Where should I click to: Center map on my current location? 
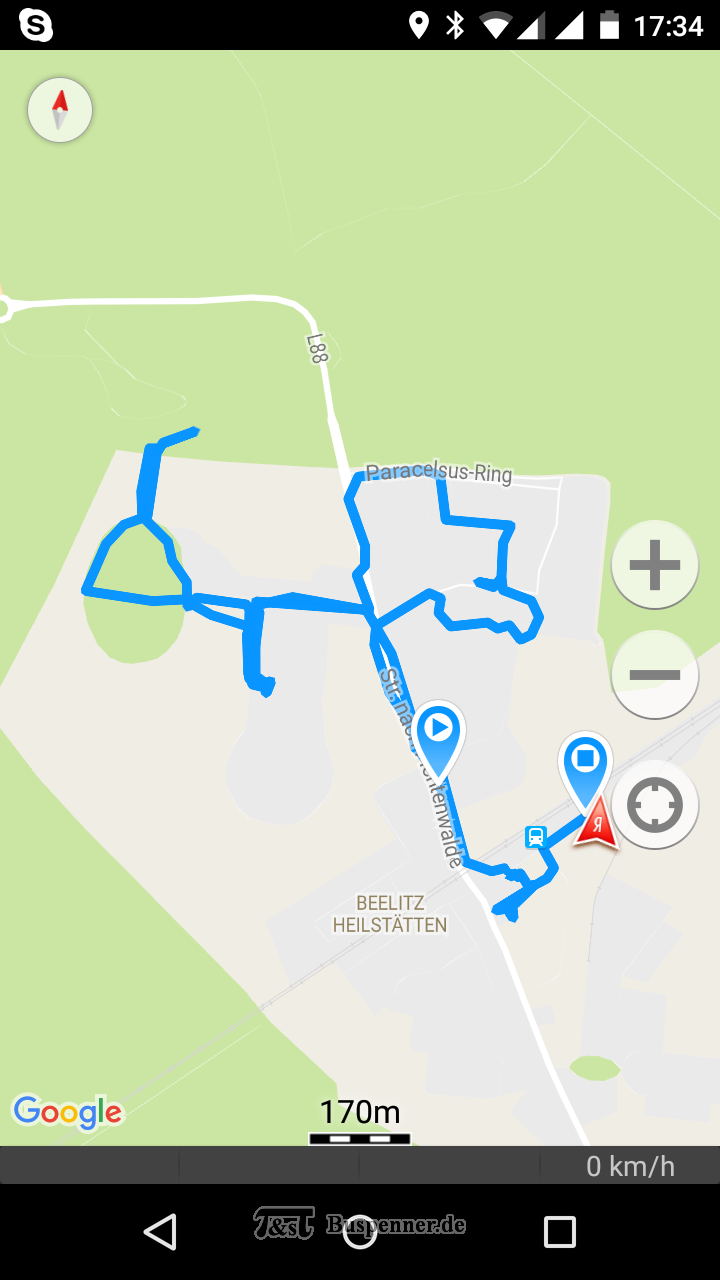click(x=655, y=804)
